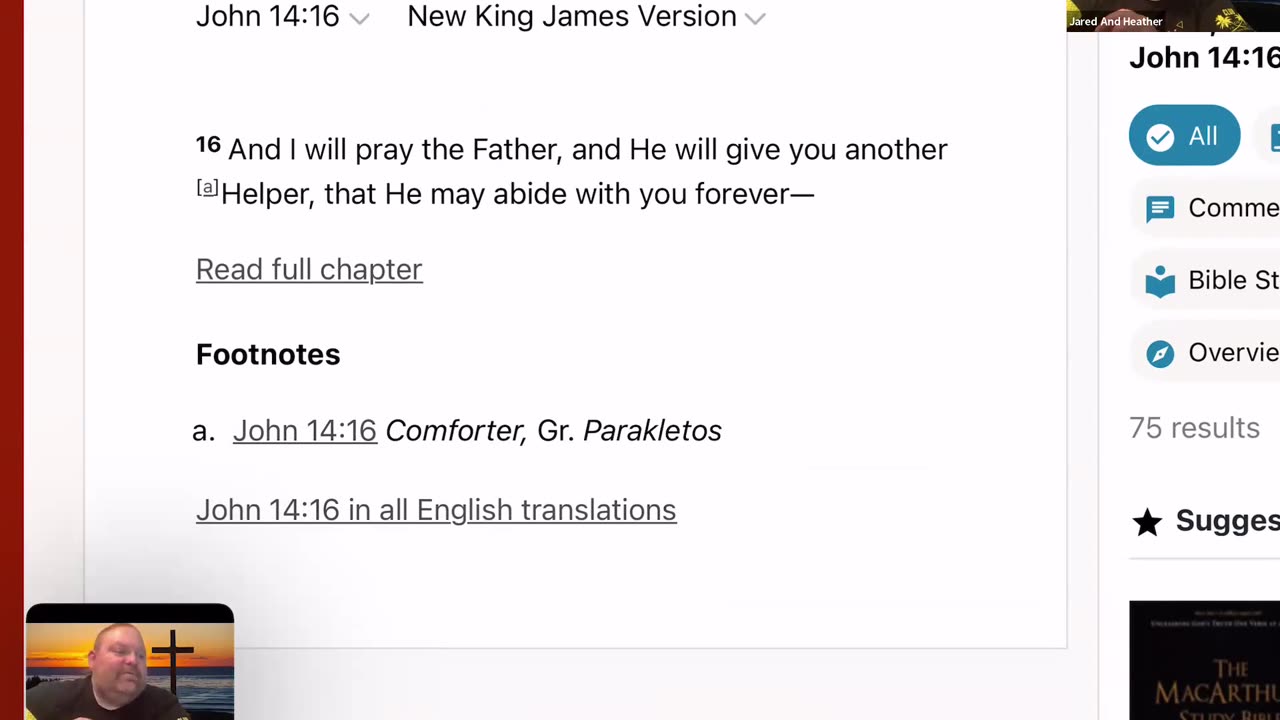
Task: View John 14:16 in all English translations
Action: (436, 510)
